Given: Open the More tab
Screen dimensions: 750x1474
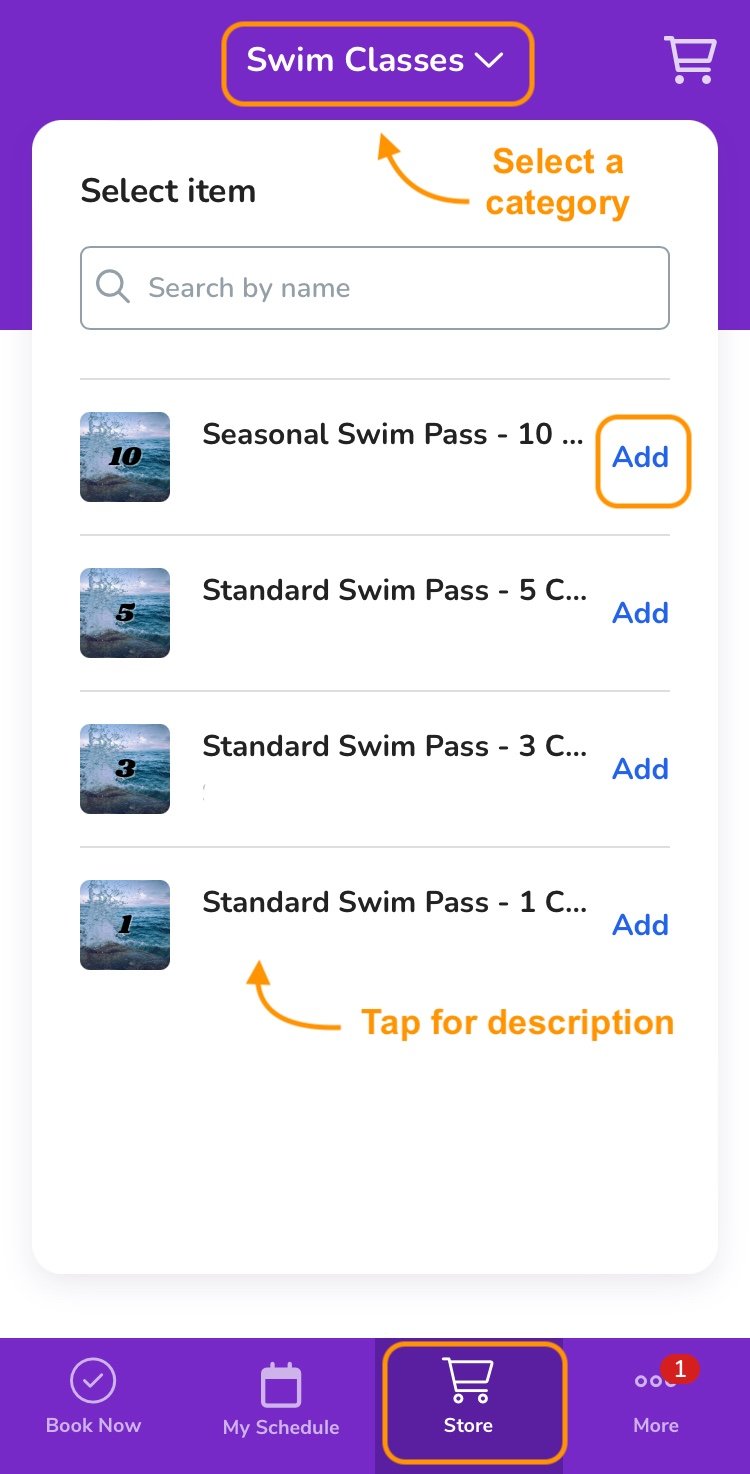Looking at the screenshot, I should [x=656, y=1399].
